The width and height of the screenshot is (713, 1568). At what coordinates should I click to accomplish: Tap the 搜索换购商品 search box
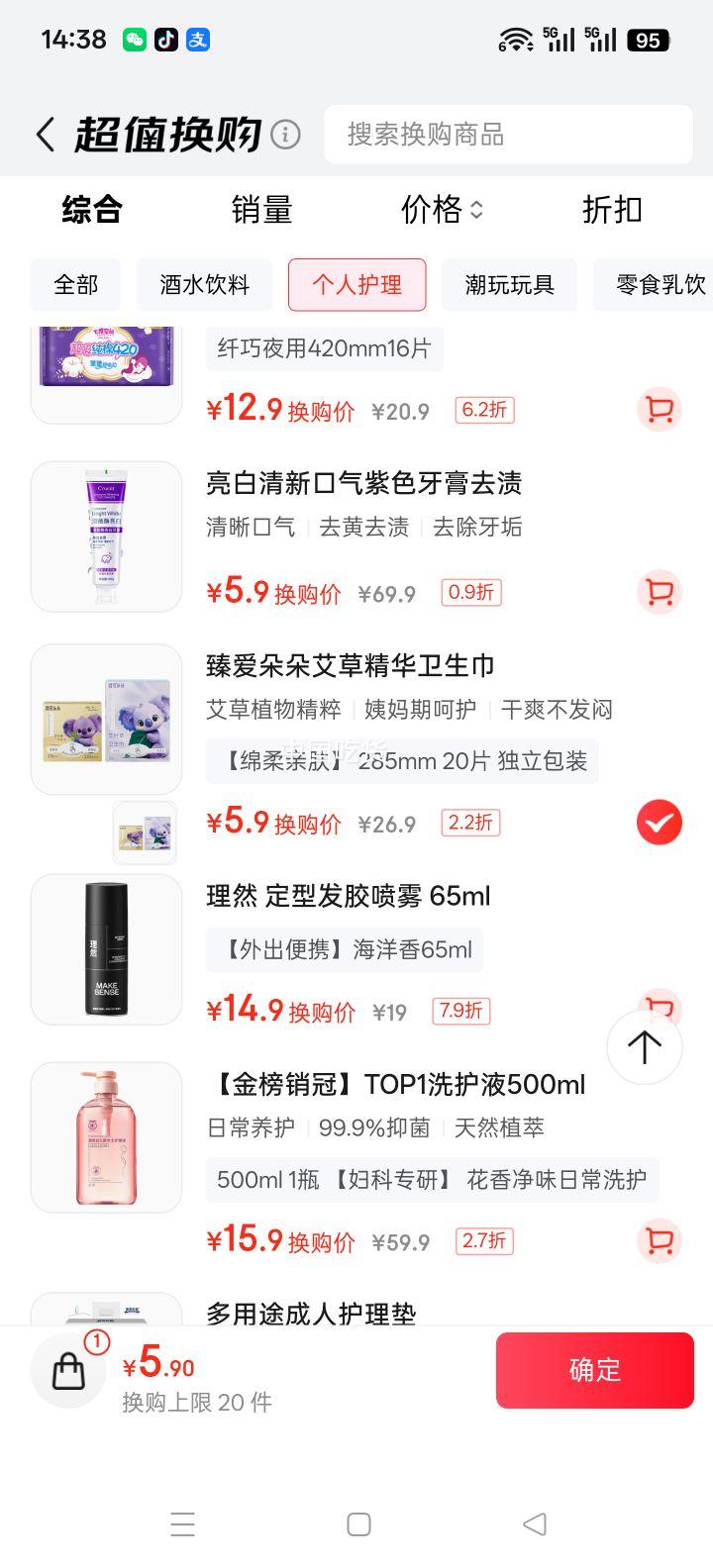(x=507, y=135)
